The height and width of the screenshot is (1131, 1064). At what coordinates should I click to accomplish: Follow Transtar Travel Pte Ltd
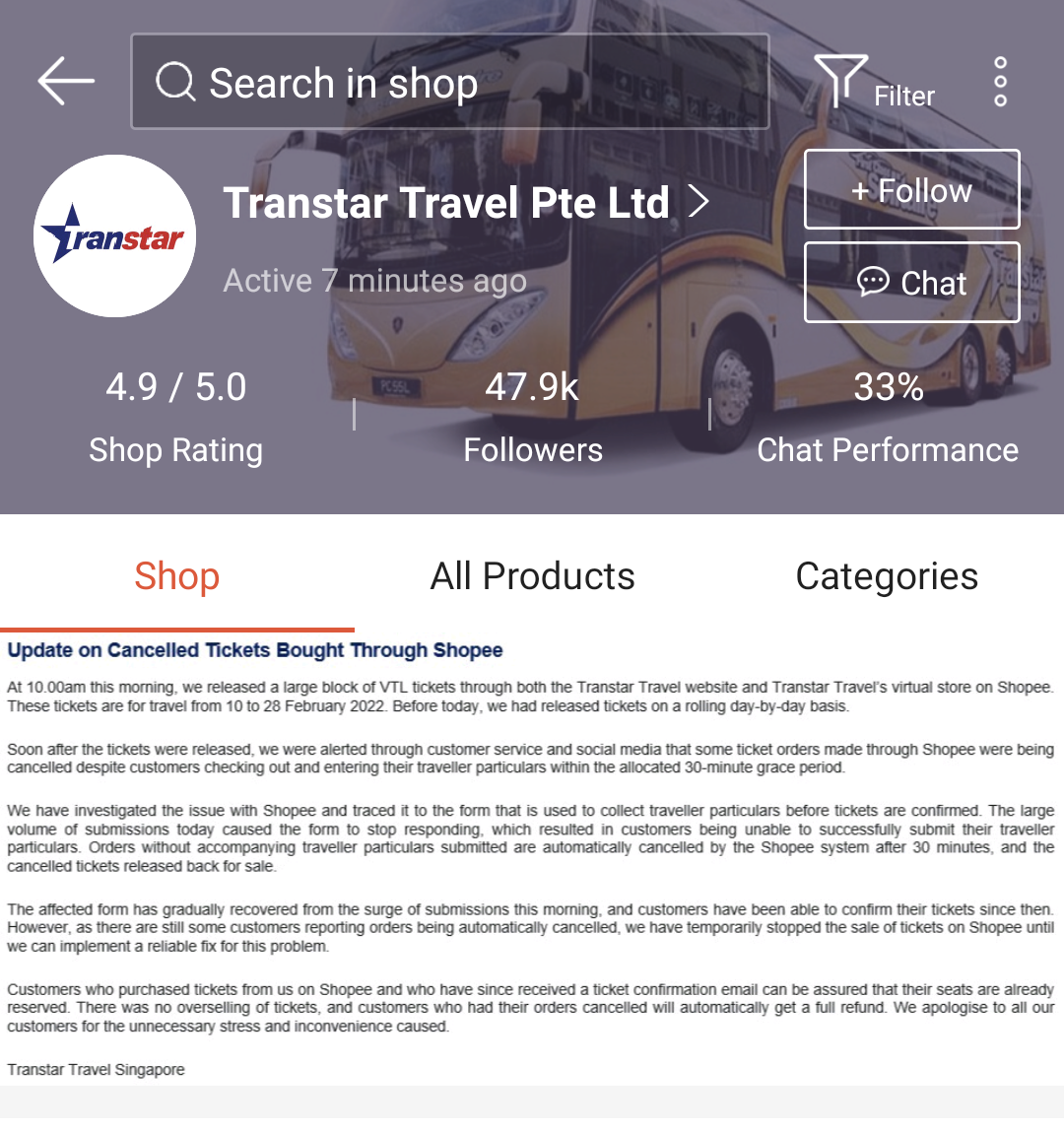(911, 190)
